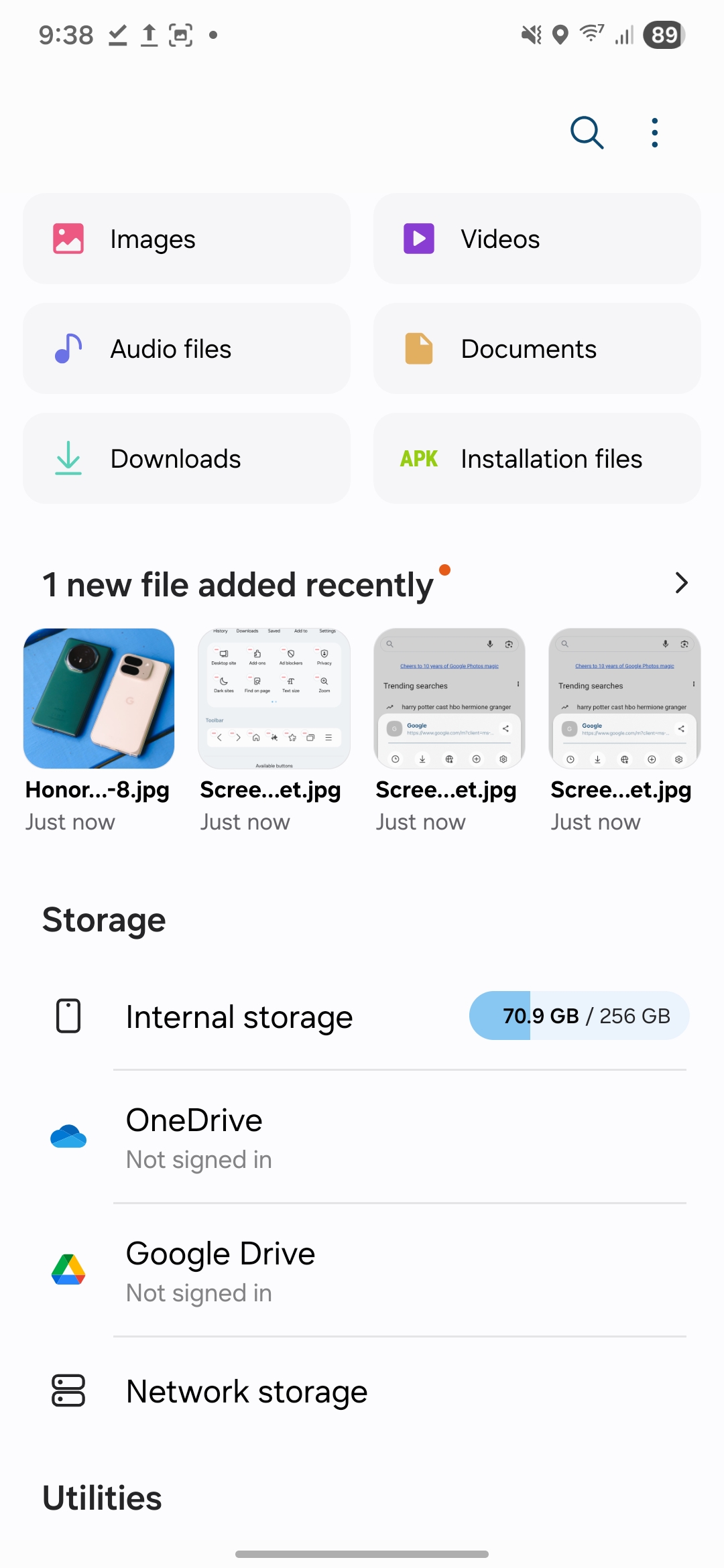Open the Honor...-8.jpg thumbnail
The width and height of the screenshot is (724, 1568).
click(x=99, y=698)
